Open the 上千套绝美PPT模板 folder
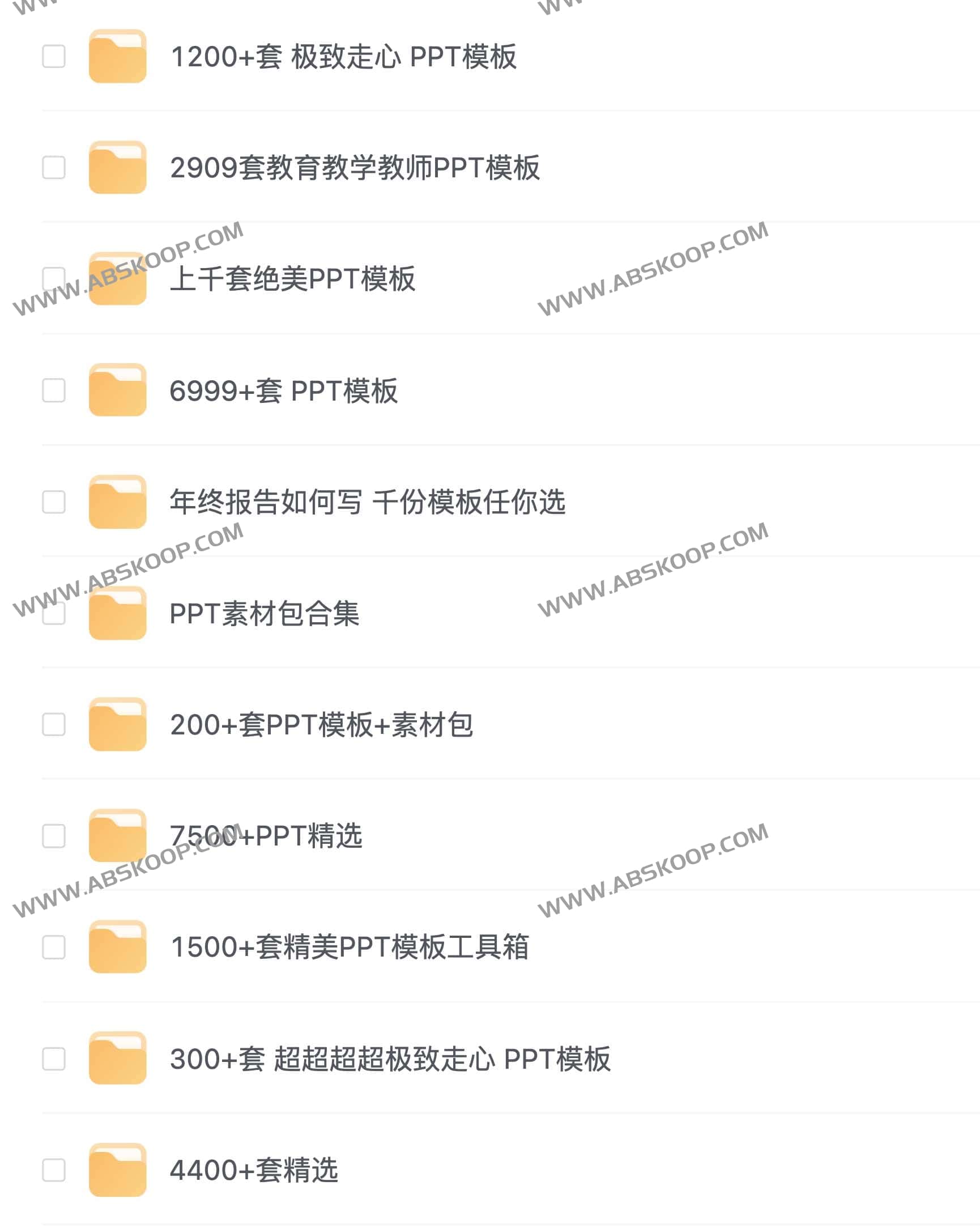Image resolution: width=980 pixels, height=1232 pixels. (x=292, y=279)
